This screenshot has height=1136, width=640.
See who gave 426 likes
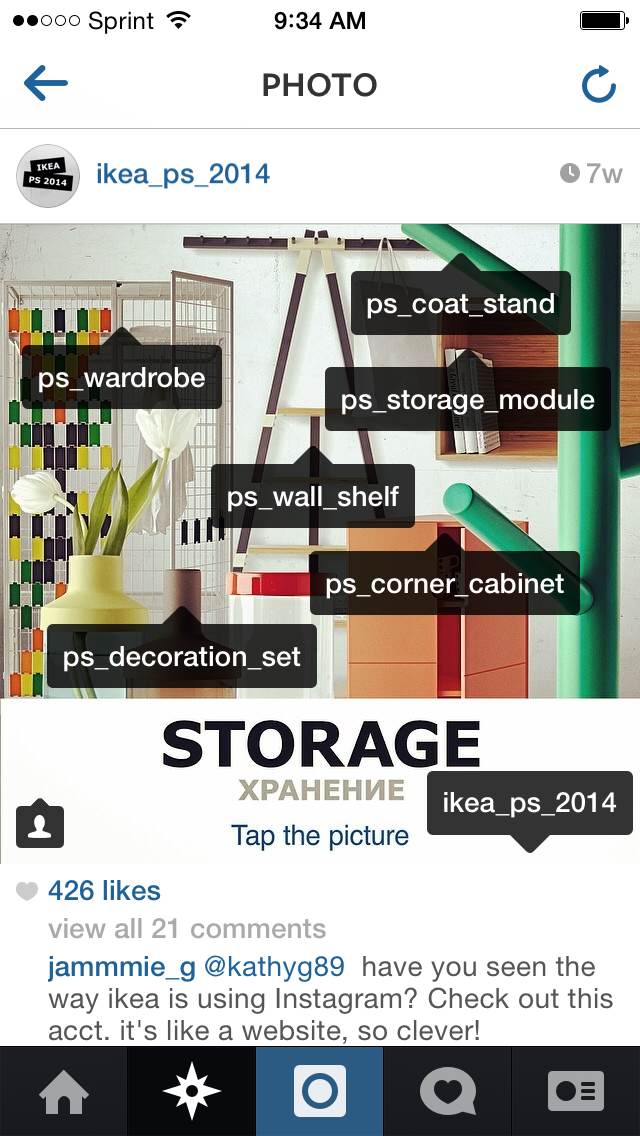pos(104,890)
